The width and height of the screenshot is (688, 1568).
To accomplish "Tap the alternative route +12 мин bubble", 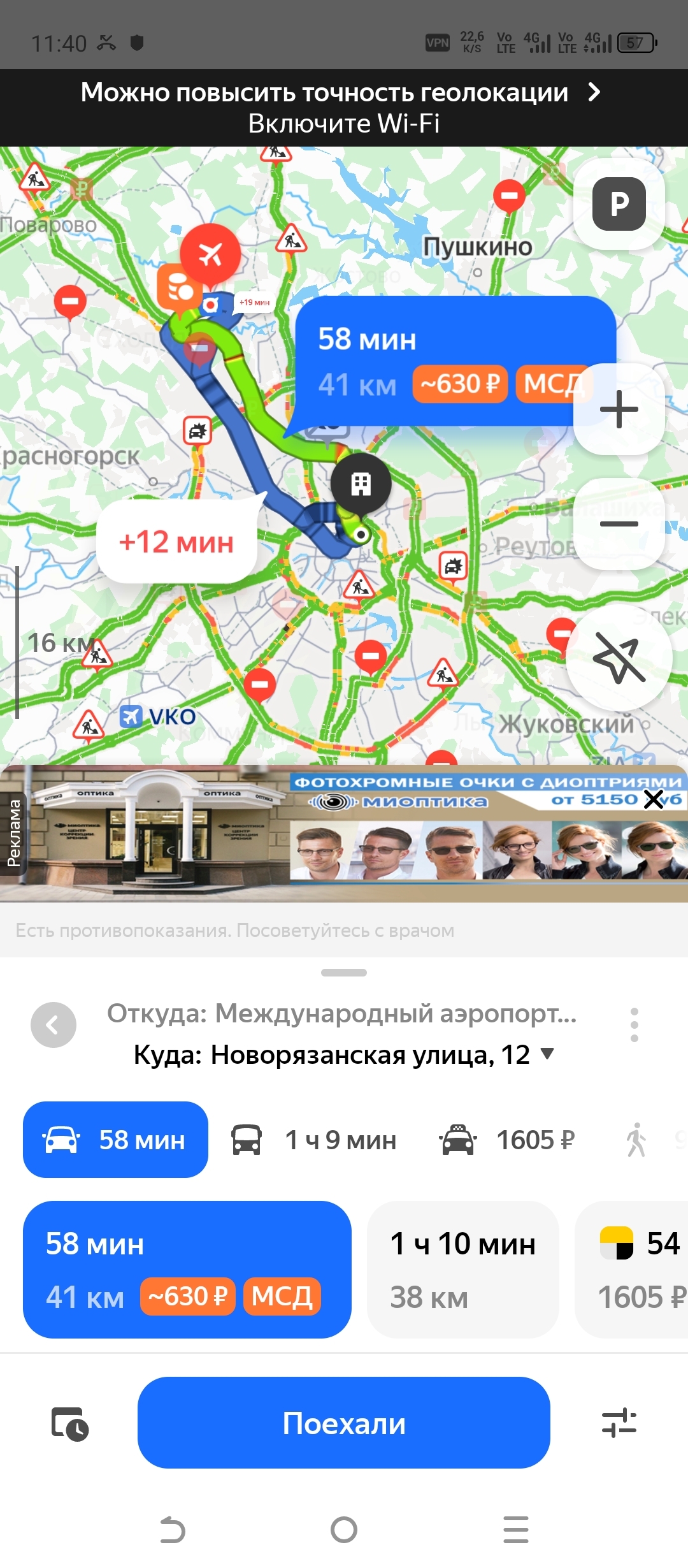I will point(176,542).
